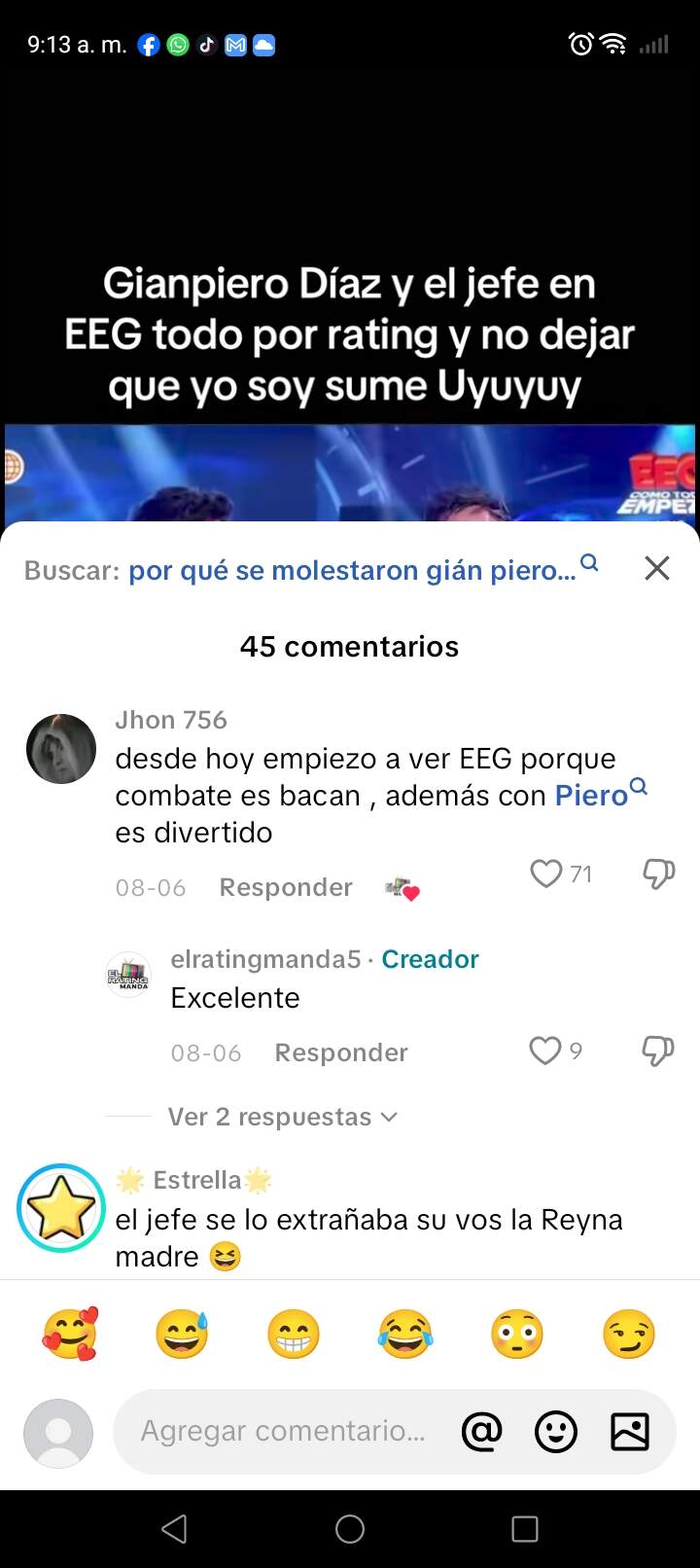This screenshot has height=1568, width=700.
Task: Insert the smirking face emoji
Action: click(629, 1334)
